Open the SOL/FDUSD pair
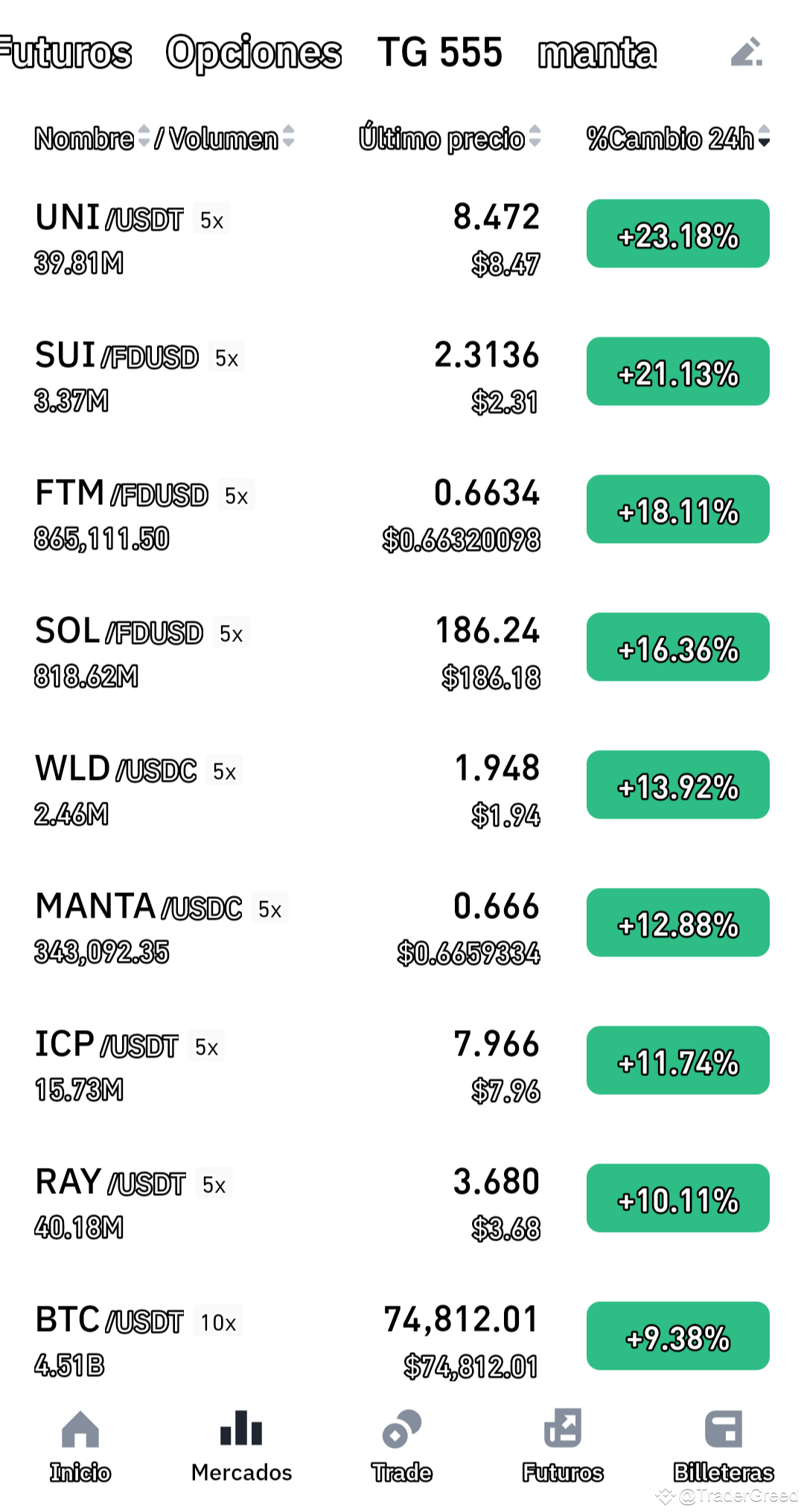Viewport: 804px width, 1512px height. tap(402, 653)
